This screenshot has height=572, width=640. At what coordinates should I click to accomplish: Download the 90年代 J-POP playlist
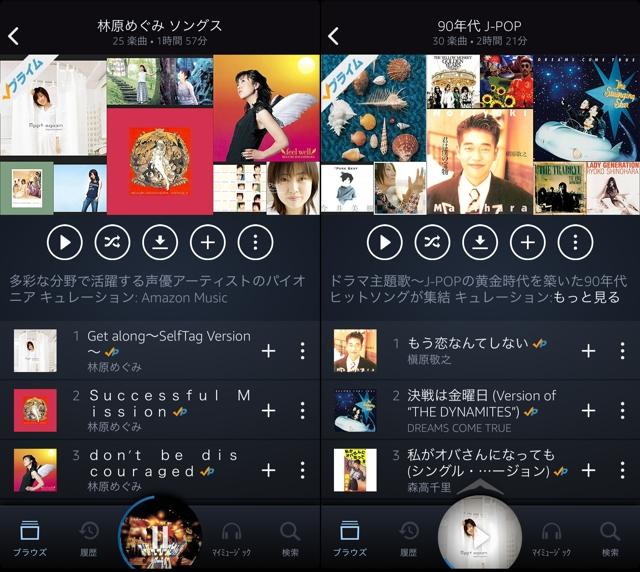480,241
